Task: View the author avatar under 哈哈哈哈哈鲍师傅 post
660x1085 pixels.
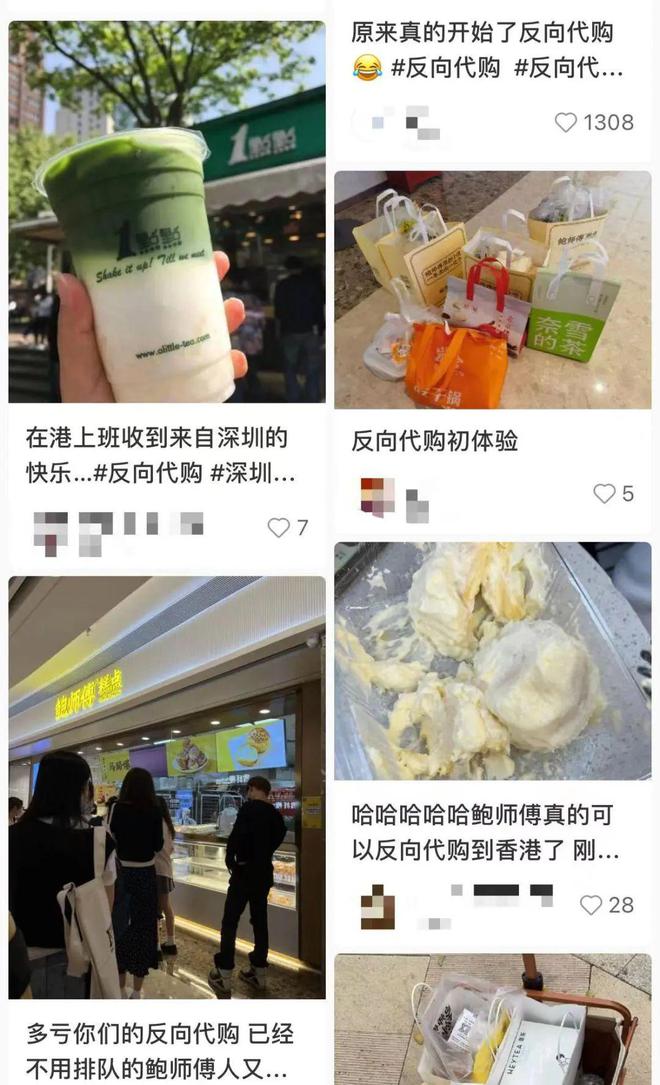Action: click(x=378, y=905)
